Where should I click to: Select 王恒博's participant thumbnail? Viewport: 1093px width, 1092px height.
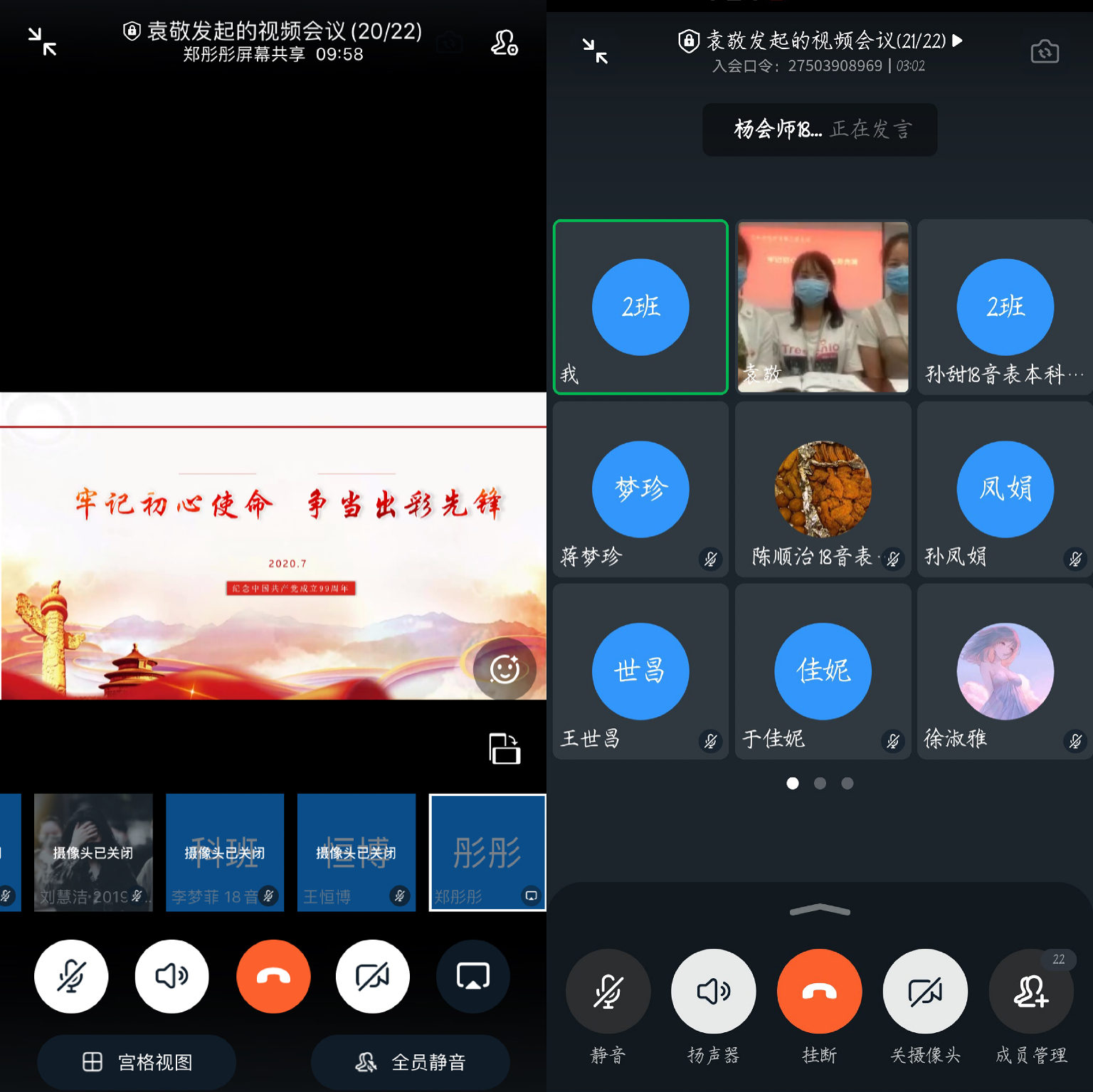coord(356,852)
